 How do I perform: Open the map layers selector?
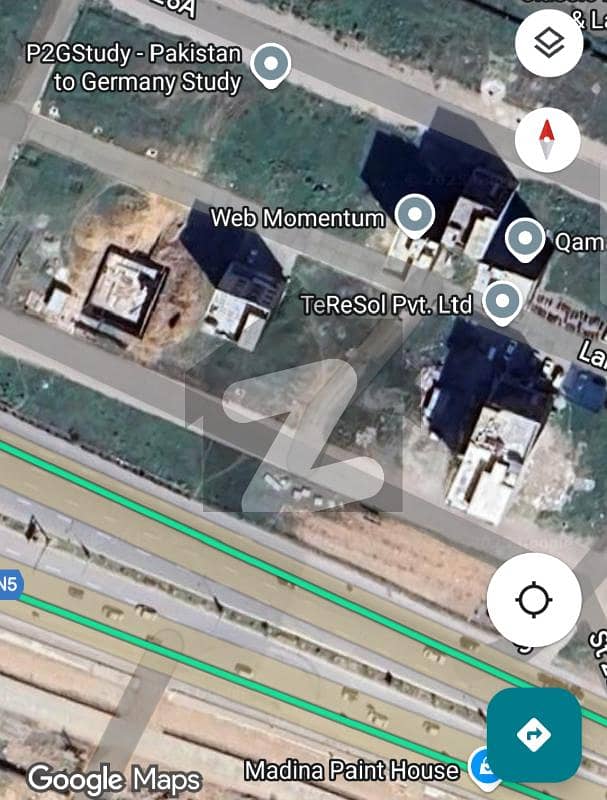pyautogui.click(x=549, y=43)
